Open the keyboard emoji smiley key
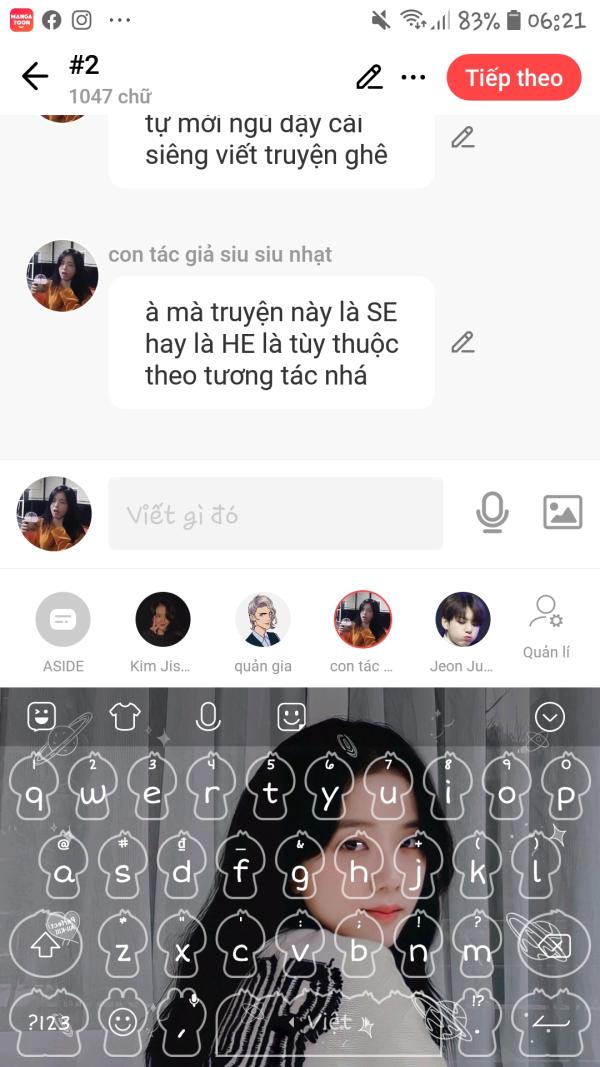Screen dimensions: 600x1067 point(123,1022)
